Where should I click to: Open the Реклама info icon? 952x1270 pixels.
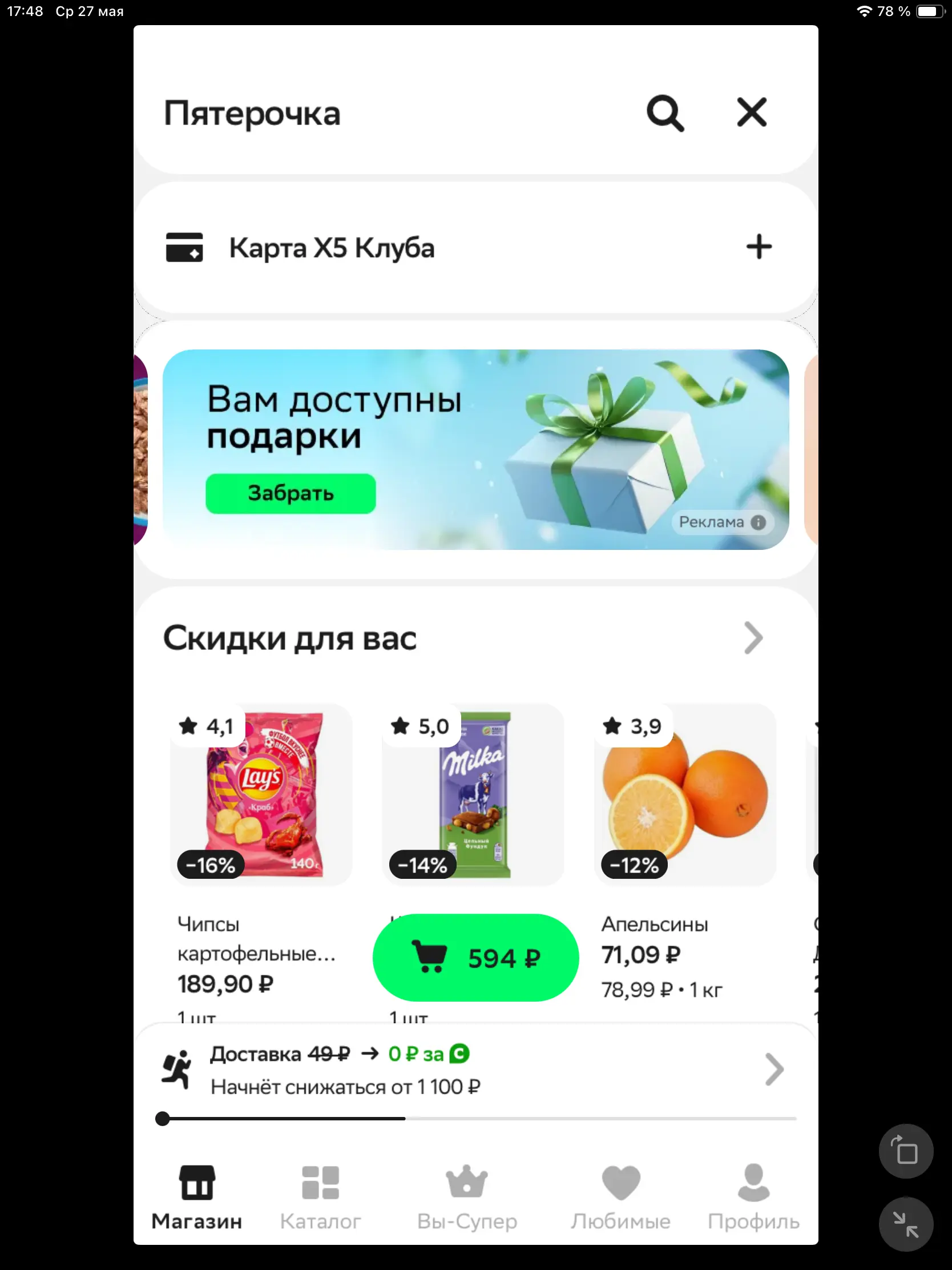pyautogui.click(x=758, y=522)
